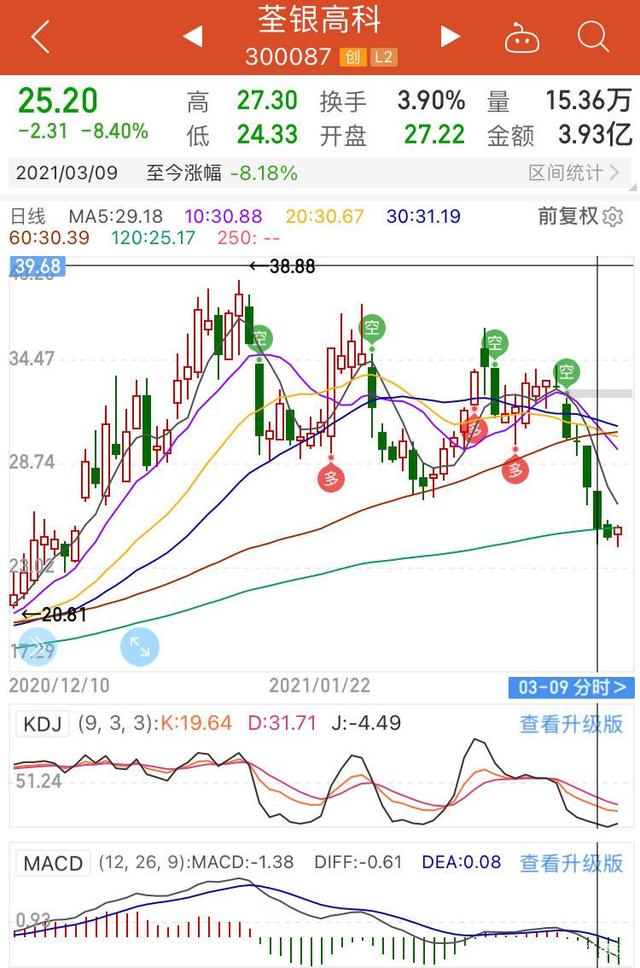Image resolution: width=640 pixels, height=968 pixels.
Task: Tap 查看升级版 beside MACD
Action: tap(571, 862)
